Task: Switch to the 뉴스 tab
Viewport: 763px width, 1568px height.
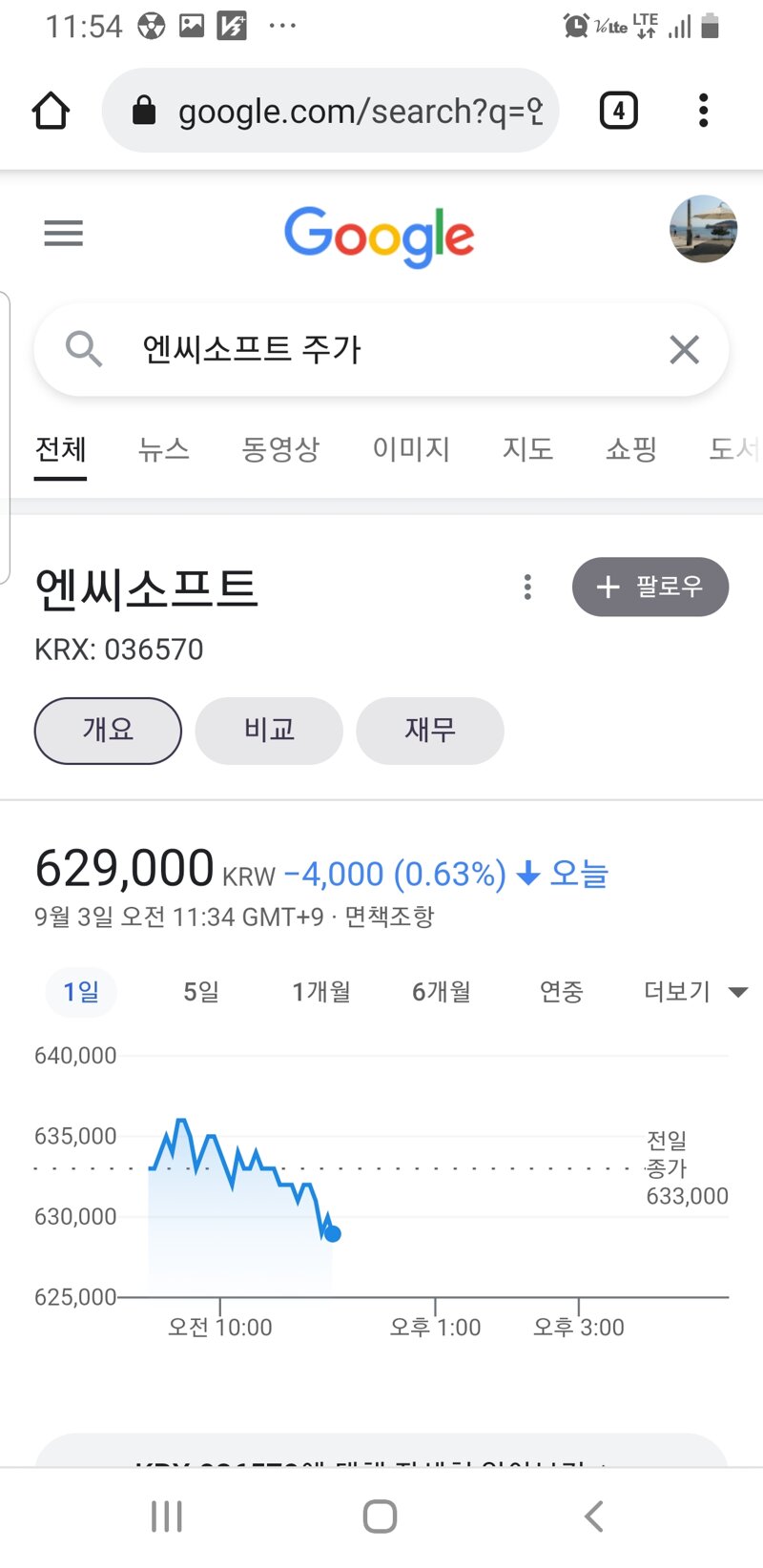Action: tap(164, 449)
